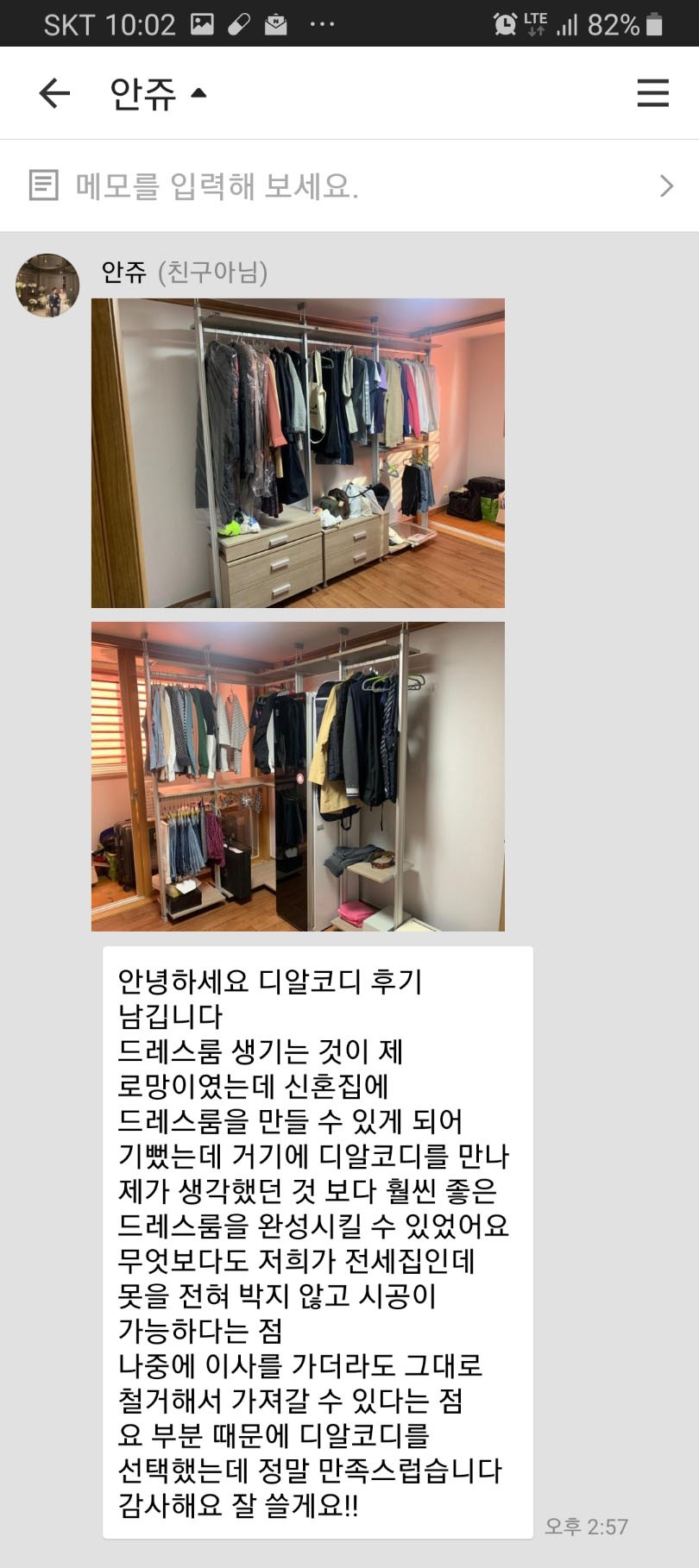Open the hamburger menu
Image resolution: width=699 pixels, height=1568 pixels.
[652, 93]
